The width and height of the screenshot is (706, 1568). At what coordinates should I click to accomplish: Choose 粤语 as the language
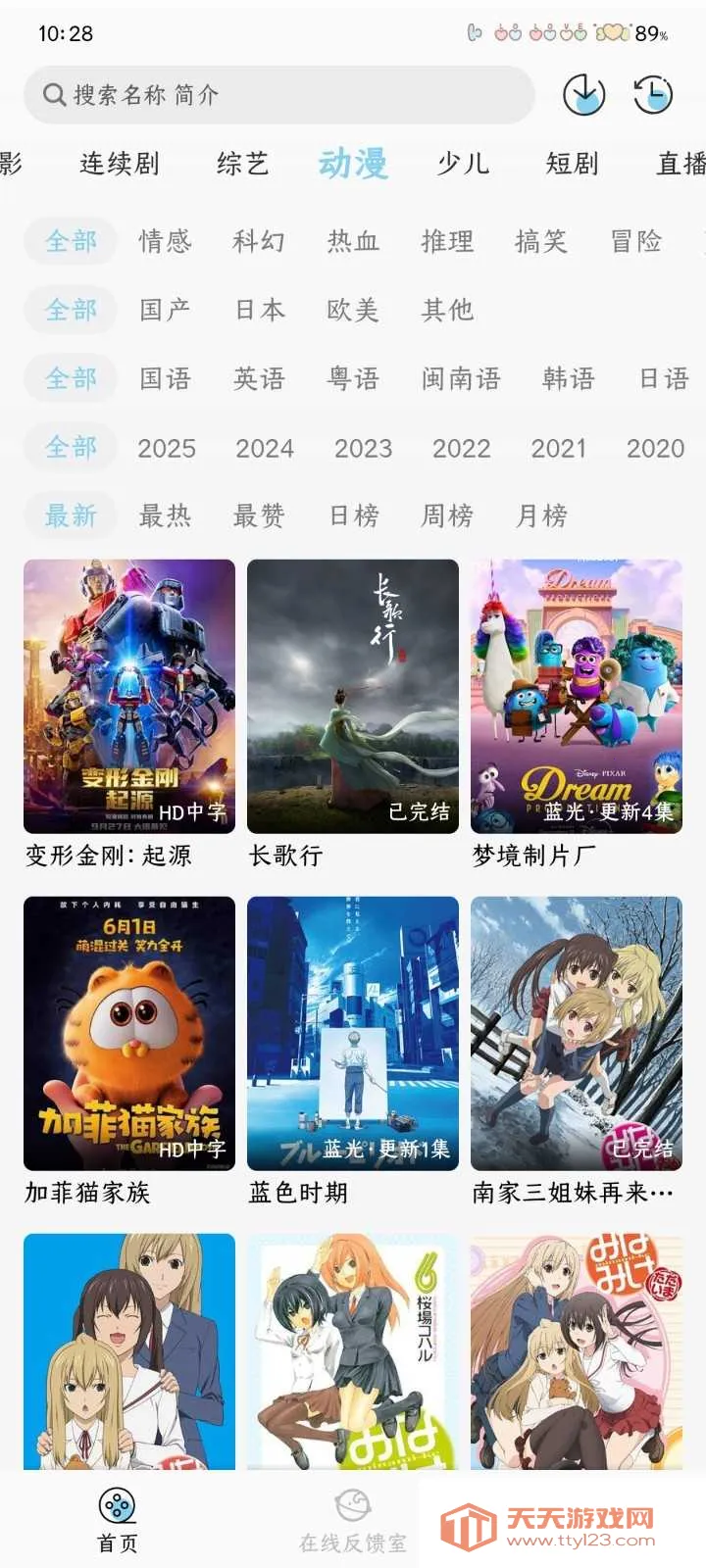coord(353,378)
